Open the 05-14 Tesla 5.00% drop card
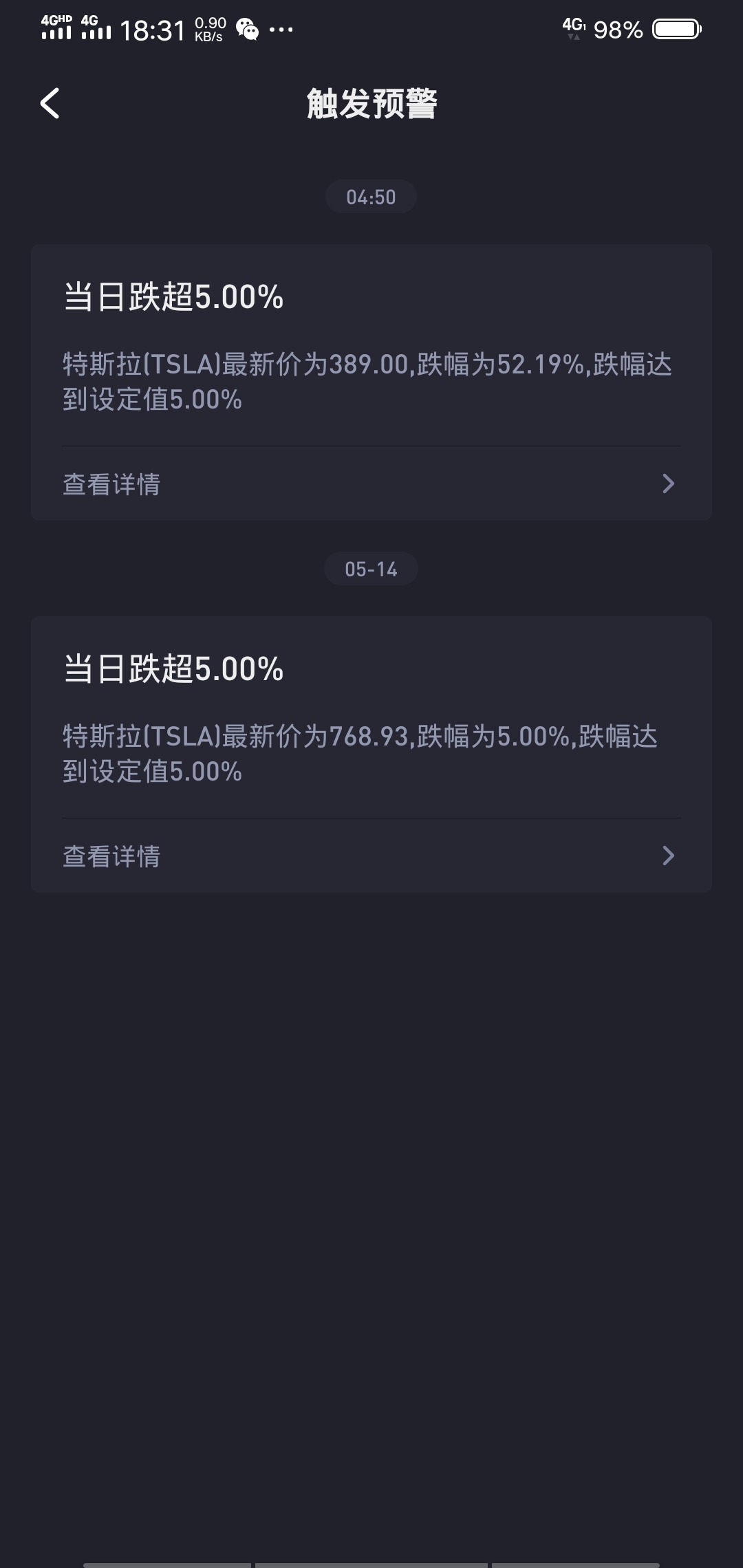Viewport: 743px width, 1568px height. 371,754
